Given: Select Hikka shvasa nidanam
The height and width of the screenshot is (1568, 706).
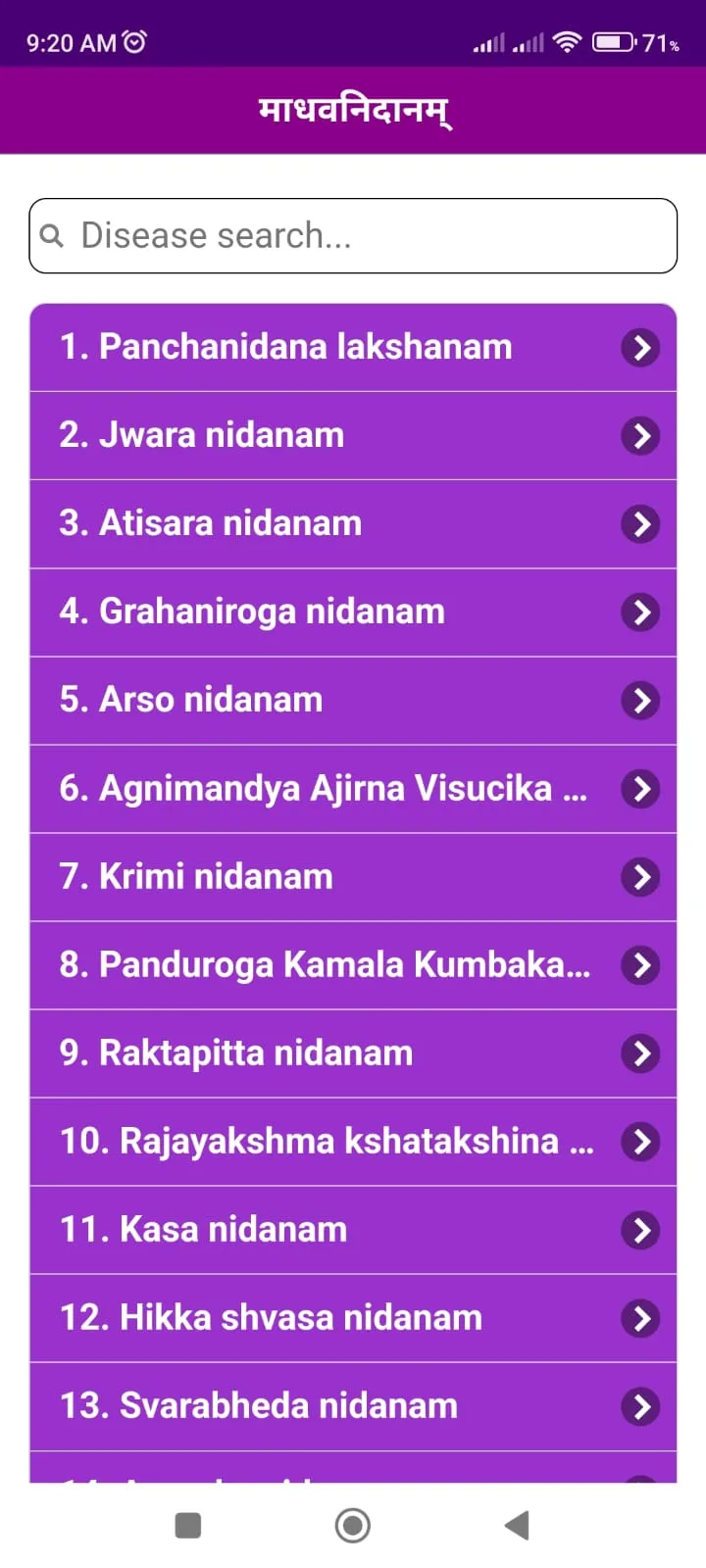Looking at the screenshot, I should [x=353, y=1317].
